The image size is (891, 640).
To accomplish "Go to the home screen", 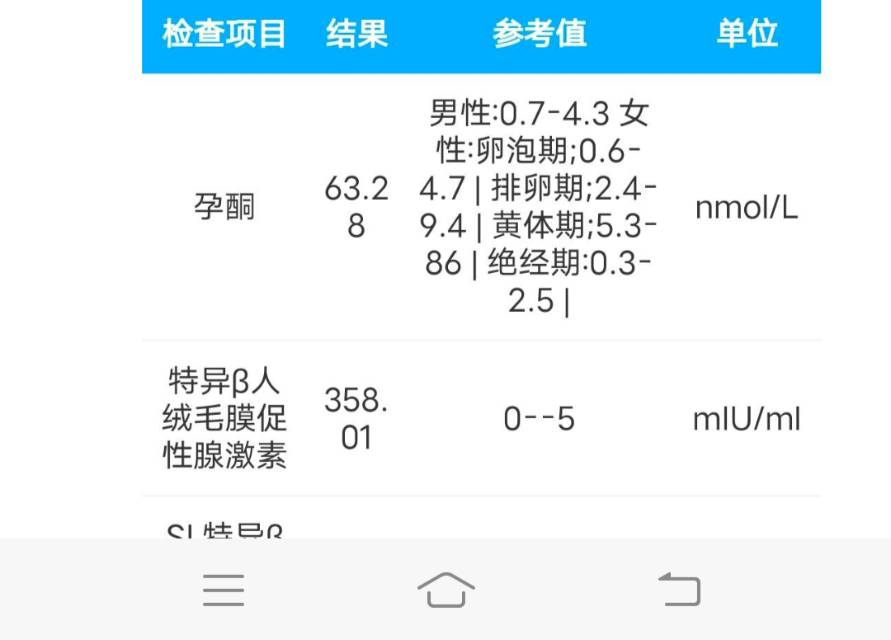I will pyautogui.click(x=446, y=590).
